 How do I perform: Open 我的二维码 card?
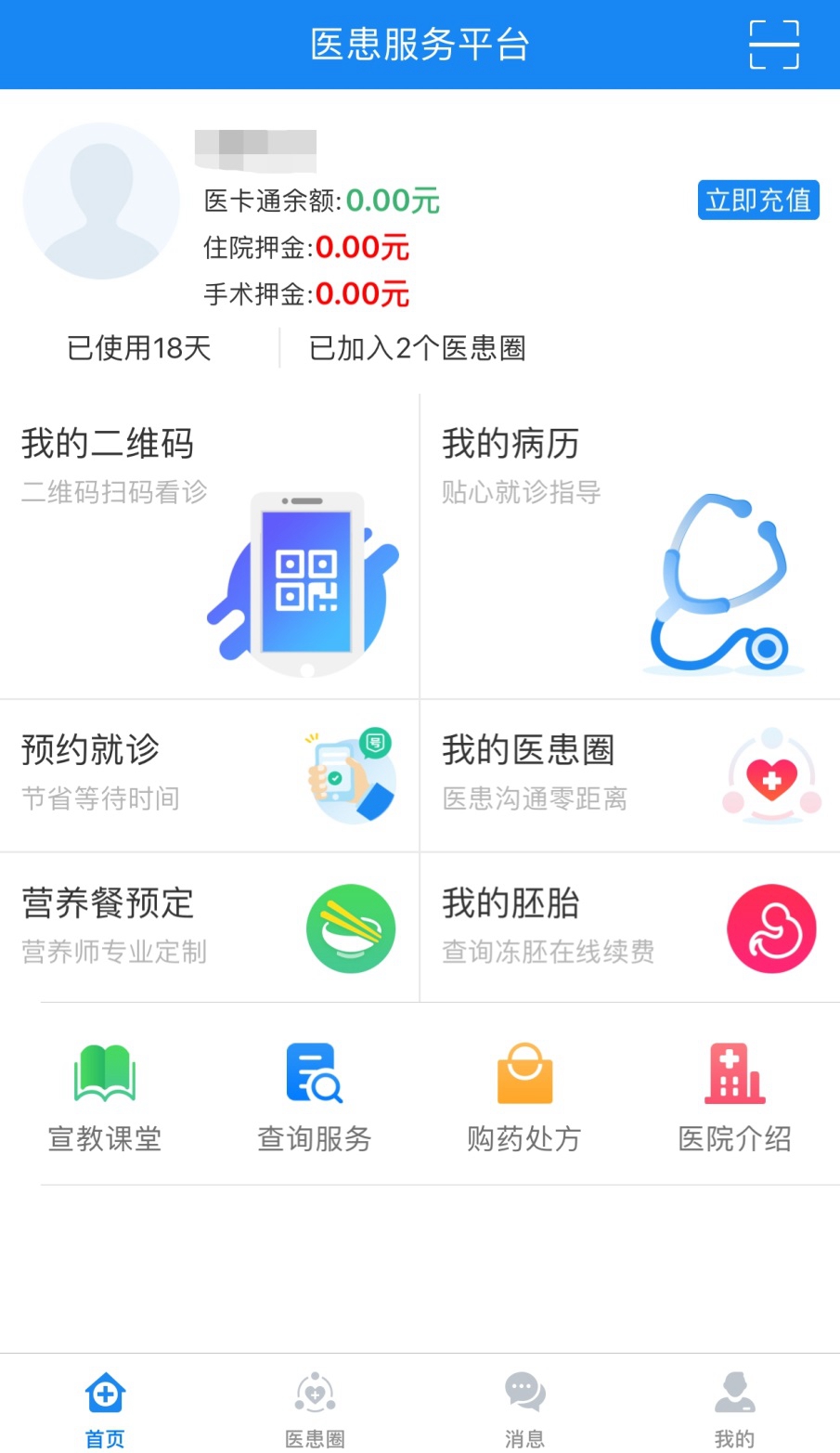[x=210, y=546]
